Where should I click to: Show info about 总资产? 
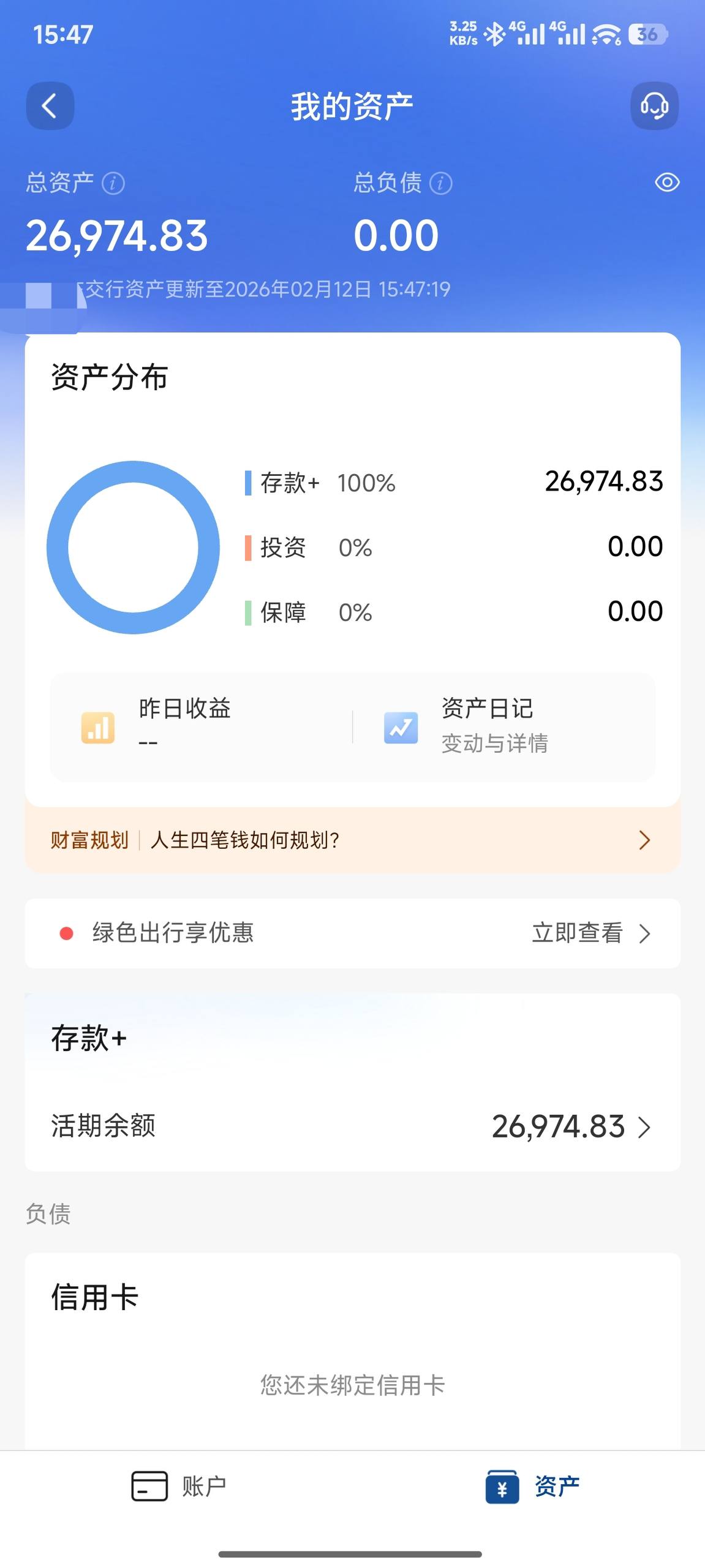pos(113,183)
